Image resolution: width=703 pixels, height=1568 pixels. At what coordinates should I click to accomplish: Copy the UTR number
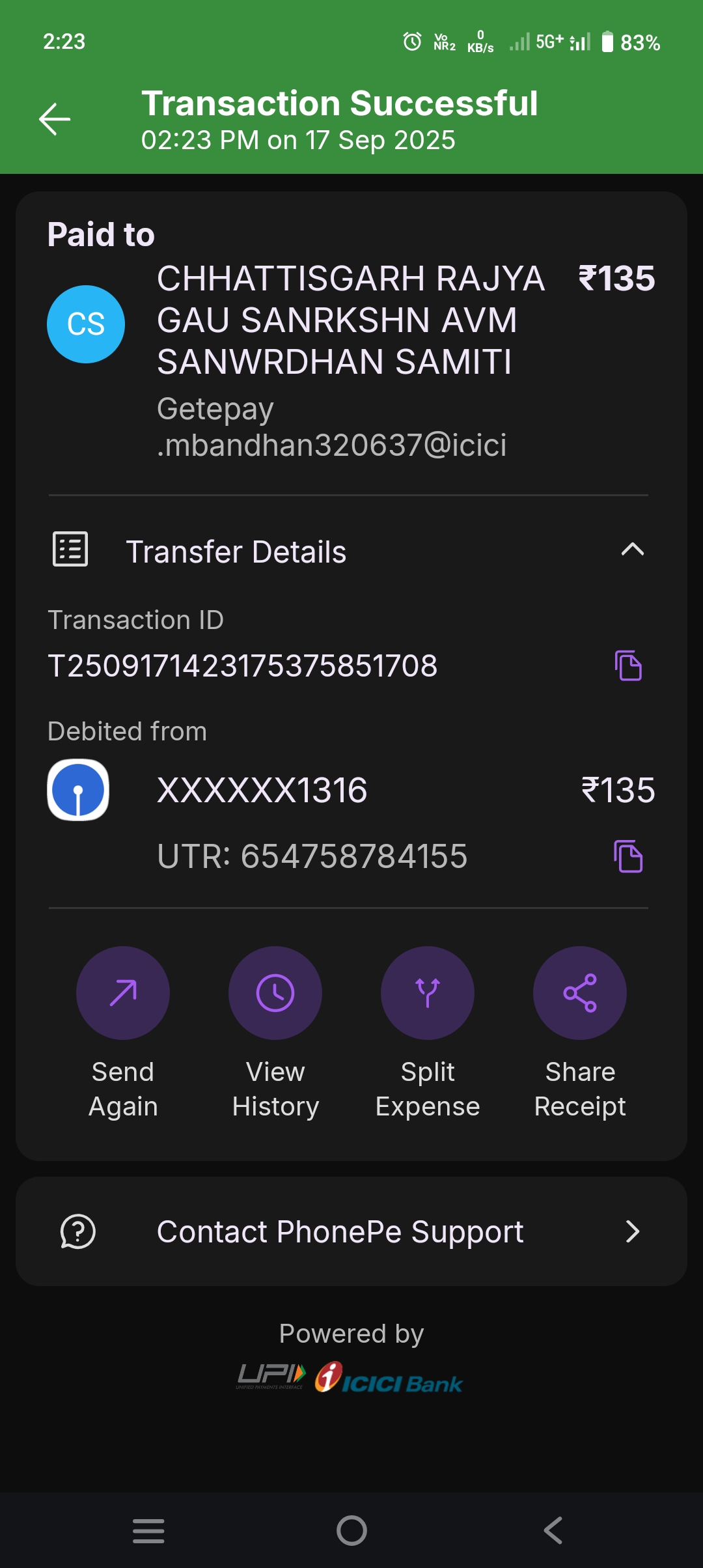tap(628, 856)
